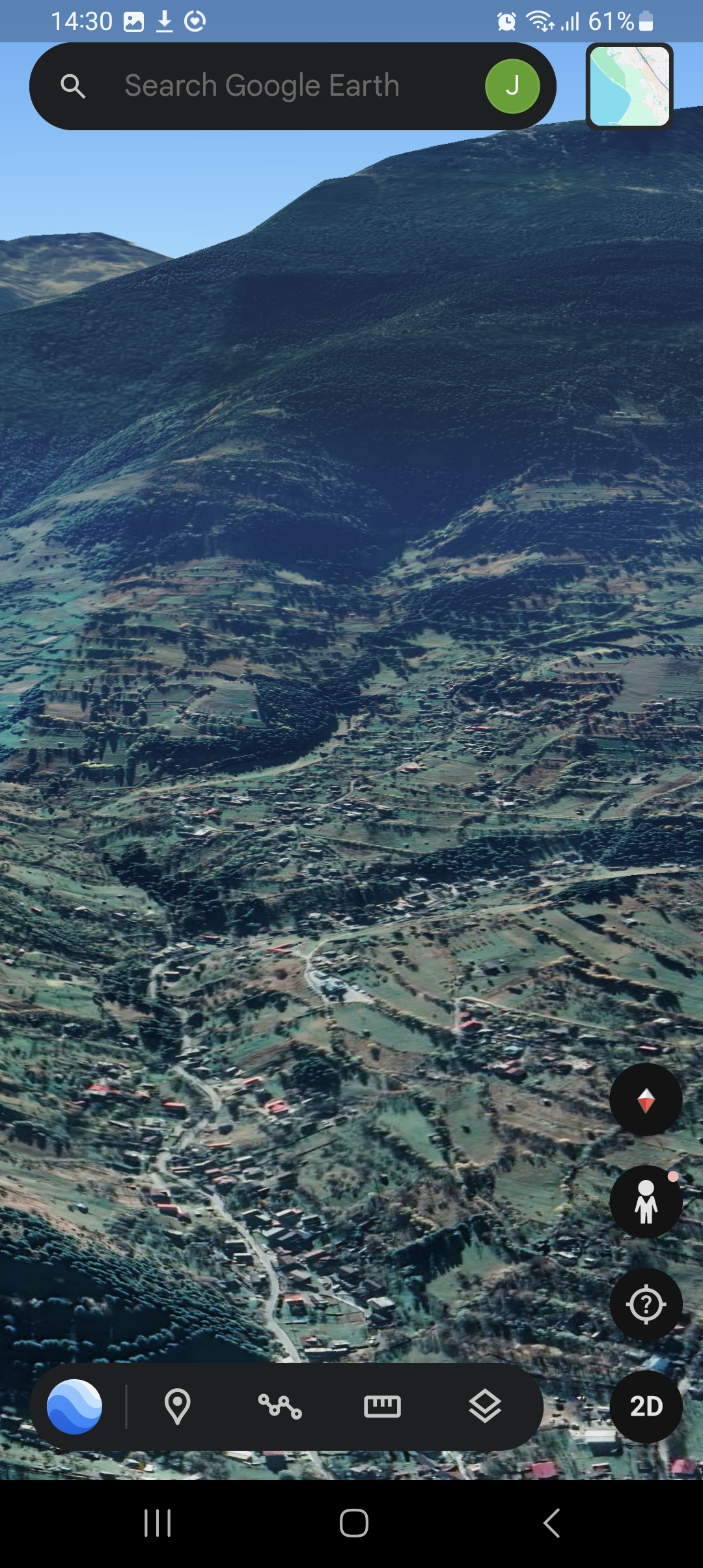The width and height of the screenshot is (703, 1568).
Task: Reset orientation with the compass button
Action: 646,1100
